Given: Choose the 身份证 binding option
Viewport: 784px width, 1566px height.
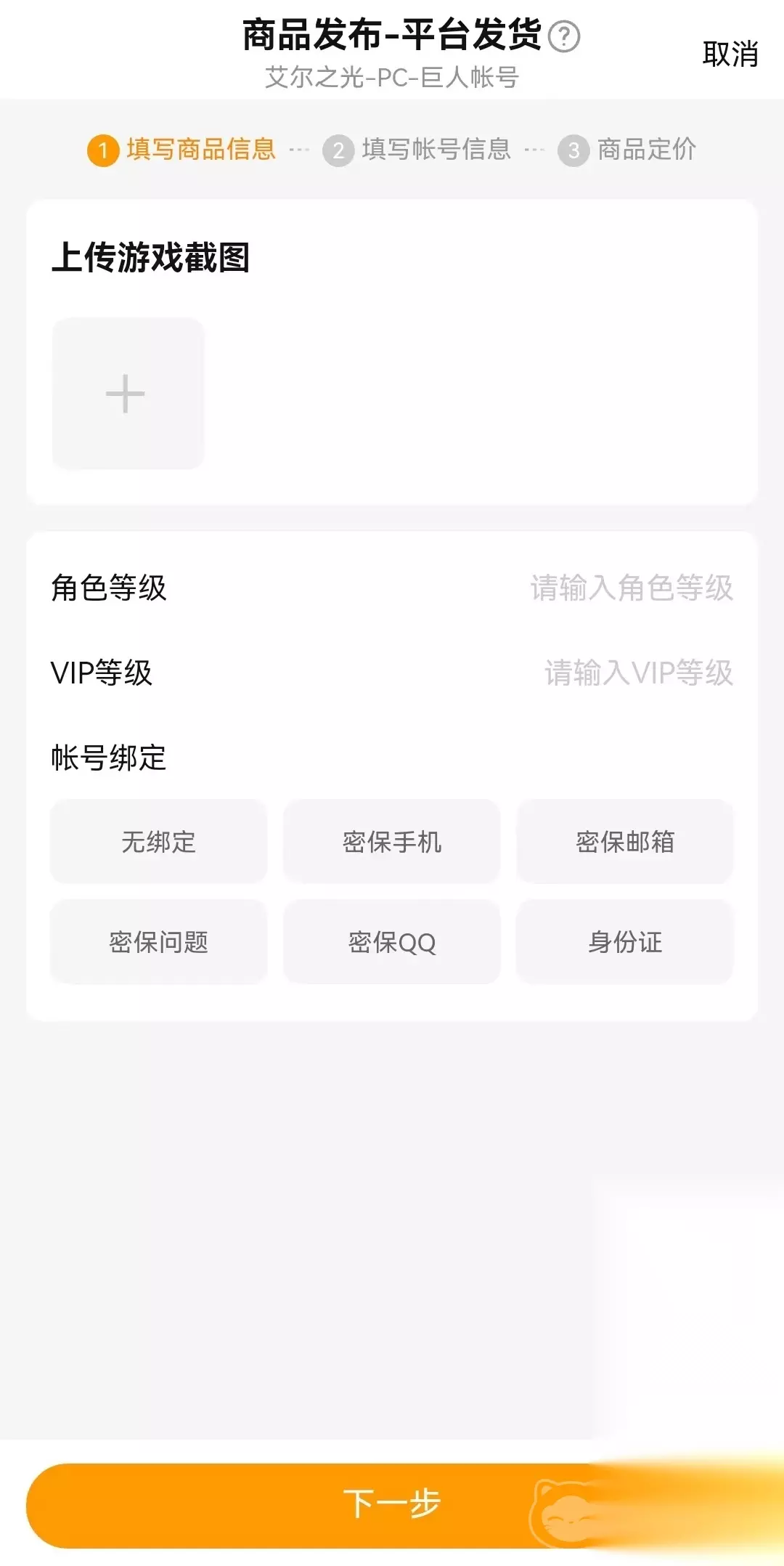Looking at the screenshot, I should [625, 942].
